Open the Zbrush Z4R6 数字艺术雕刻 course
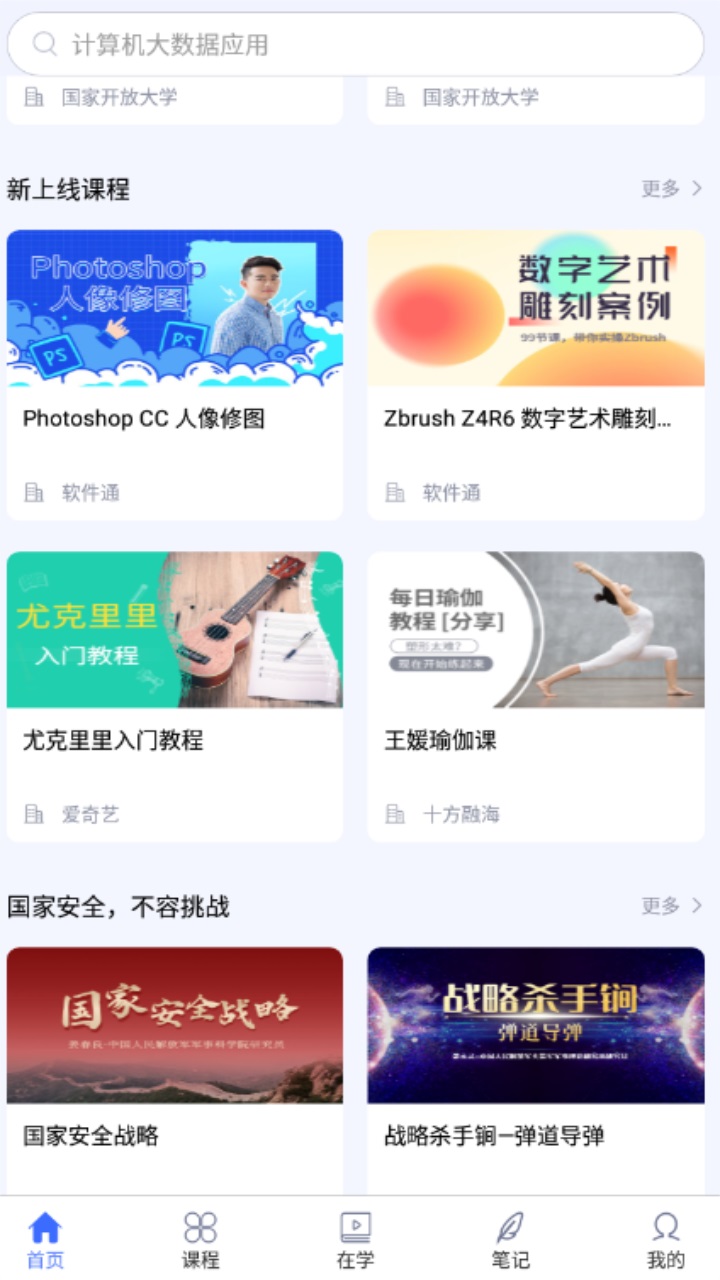720x1280 pixels. point(535,374)
